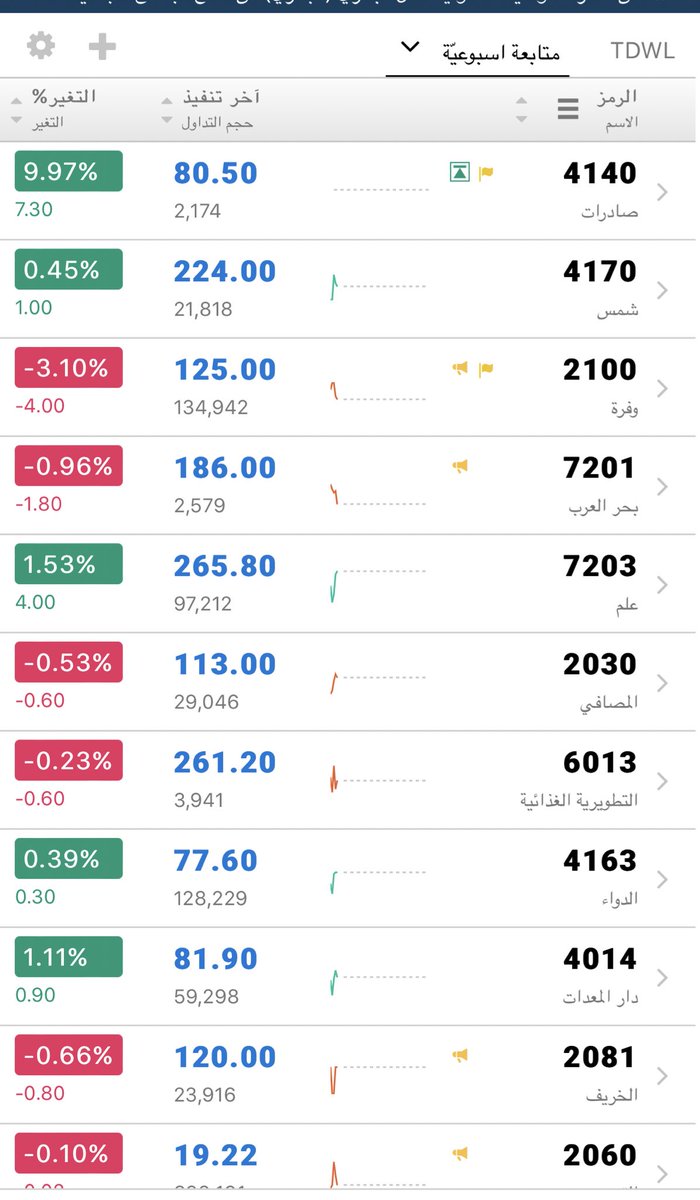Open stock 2100 وفرة

(599, 386)
